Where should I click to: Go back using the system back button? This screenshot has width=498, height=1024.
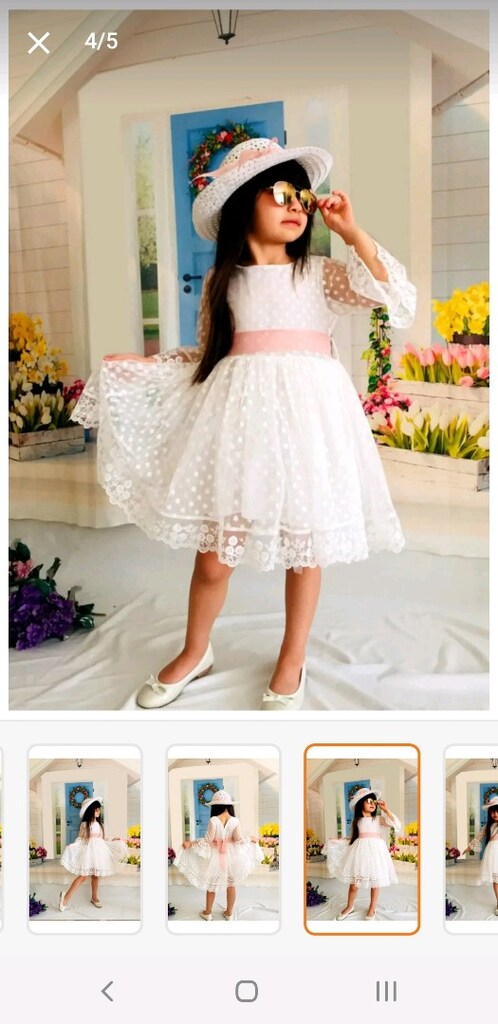(108, 991)
